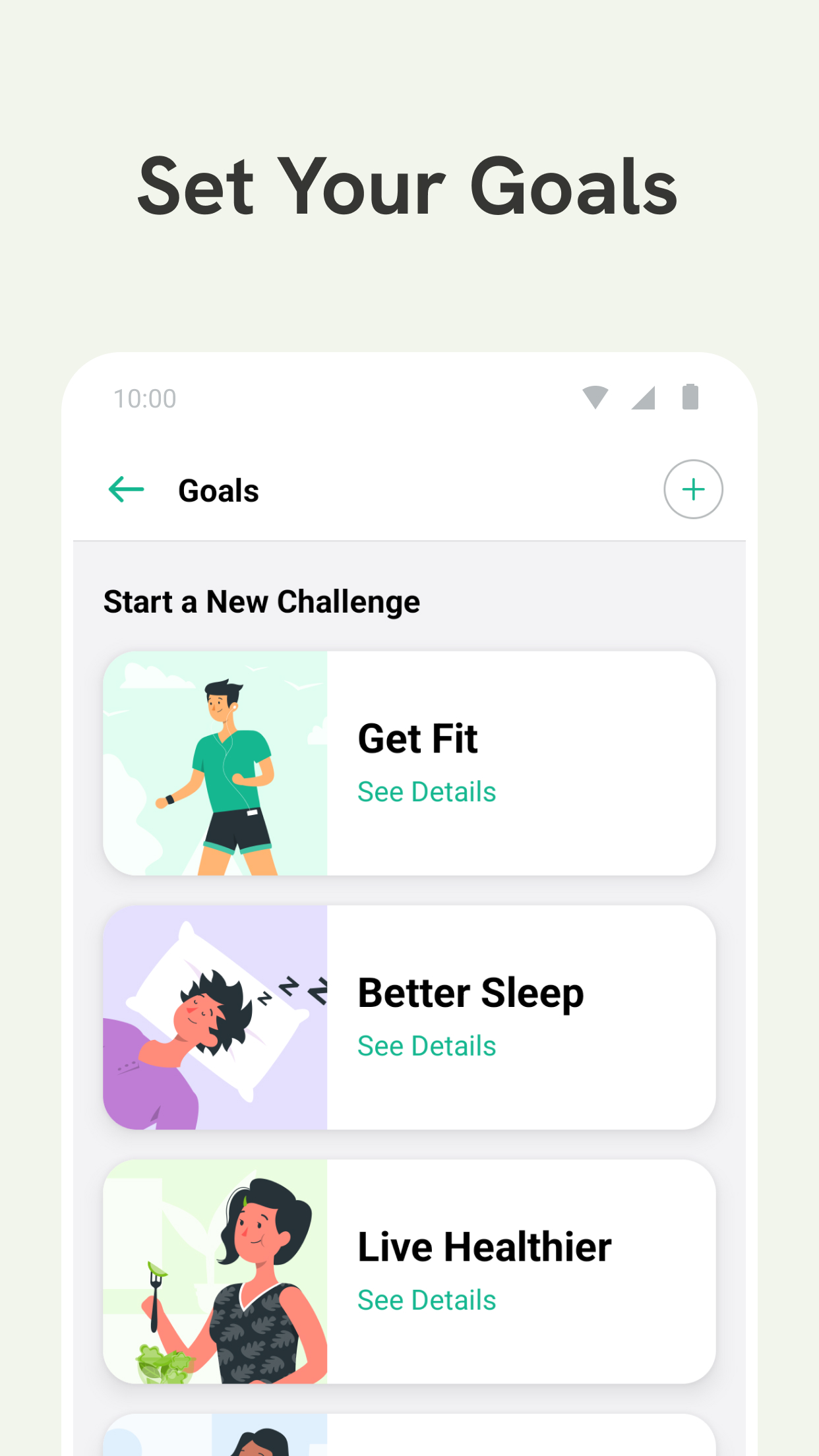Tap the partially visible bottom challenge card

(x=409, y=1438)
